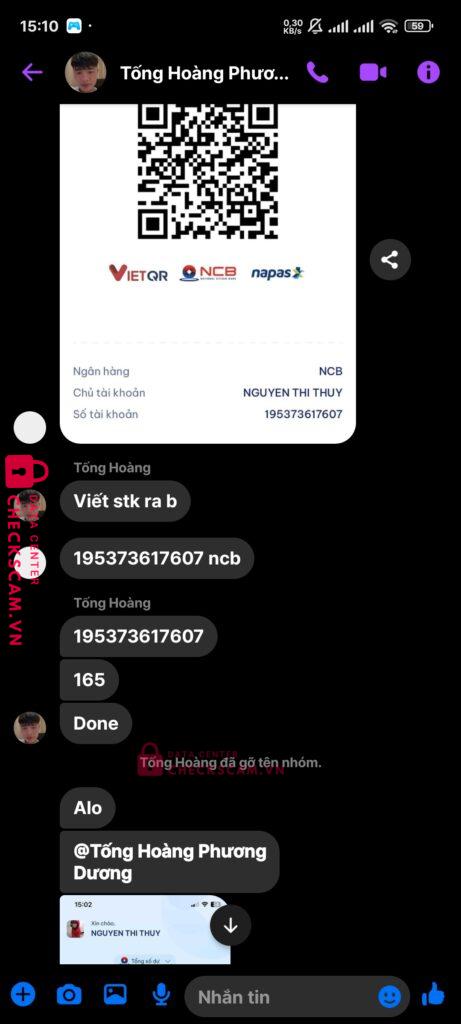
Task: Send a thumbs-up like
Action: tap(434, 995)
